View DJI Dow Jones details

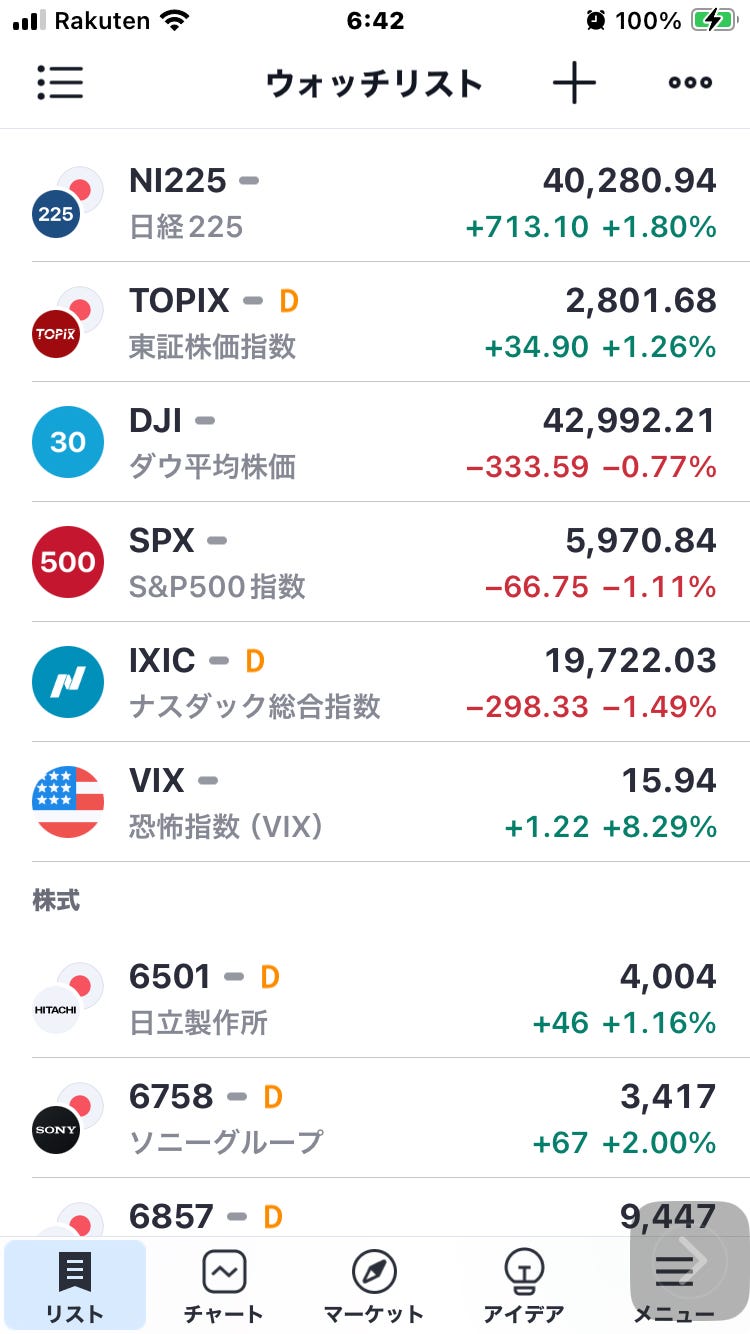coord(375,442)
